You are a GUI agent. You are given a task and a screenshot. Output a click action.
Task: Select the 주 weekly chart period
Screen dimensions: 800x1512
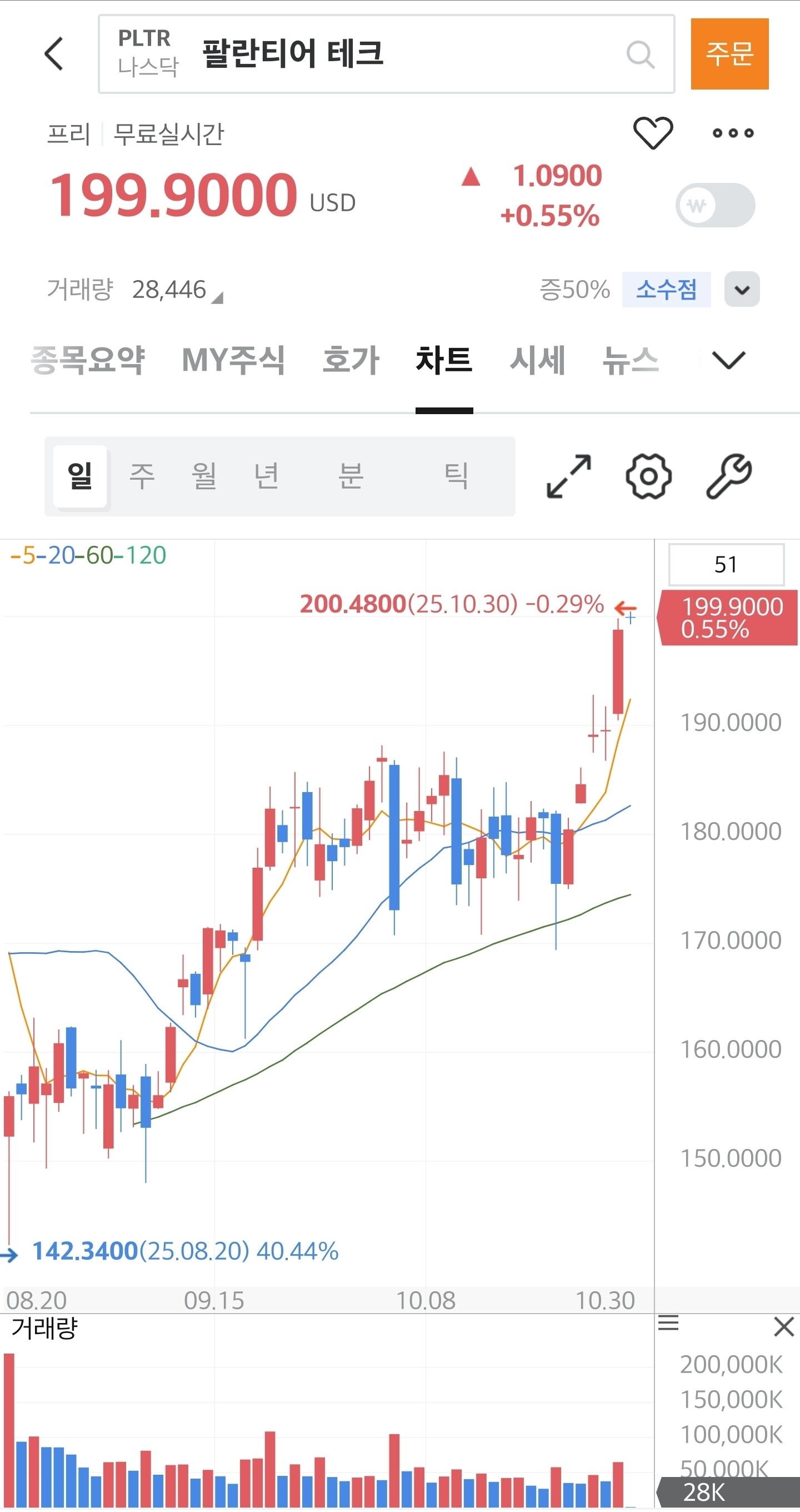coord(142,476)
